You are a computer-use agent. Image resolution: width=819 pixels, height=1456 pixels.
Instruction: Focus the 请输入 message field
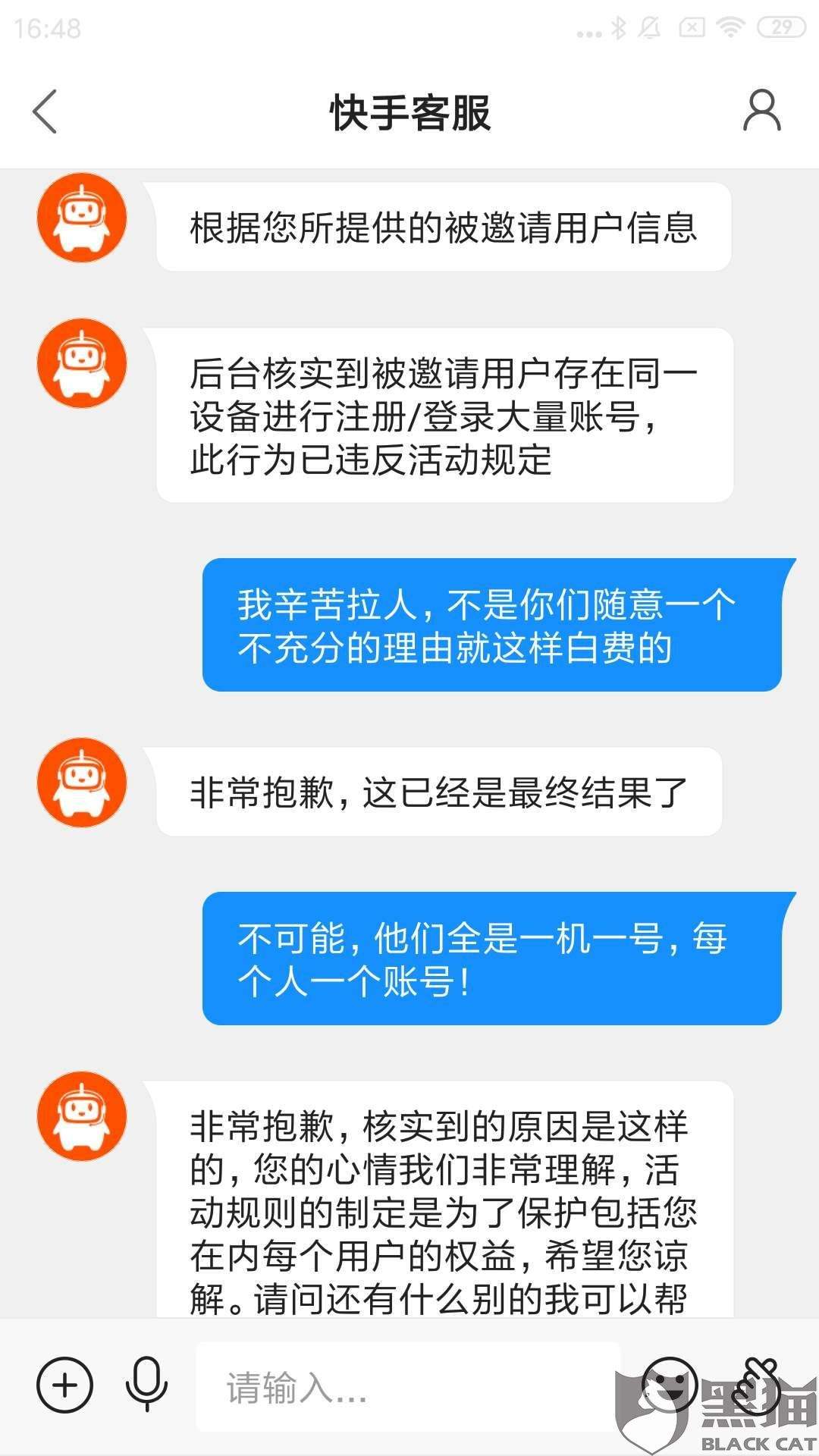tap(408, 1387)
